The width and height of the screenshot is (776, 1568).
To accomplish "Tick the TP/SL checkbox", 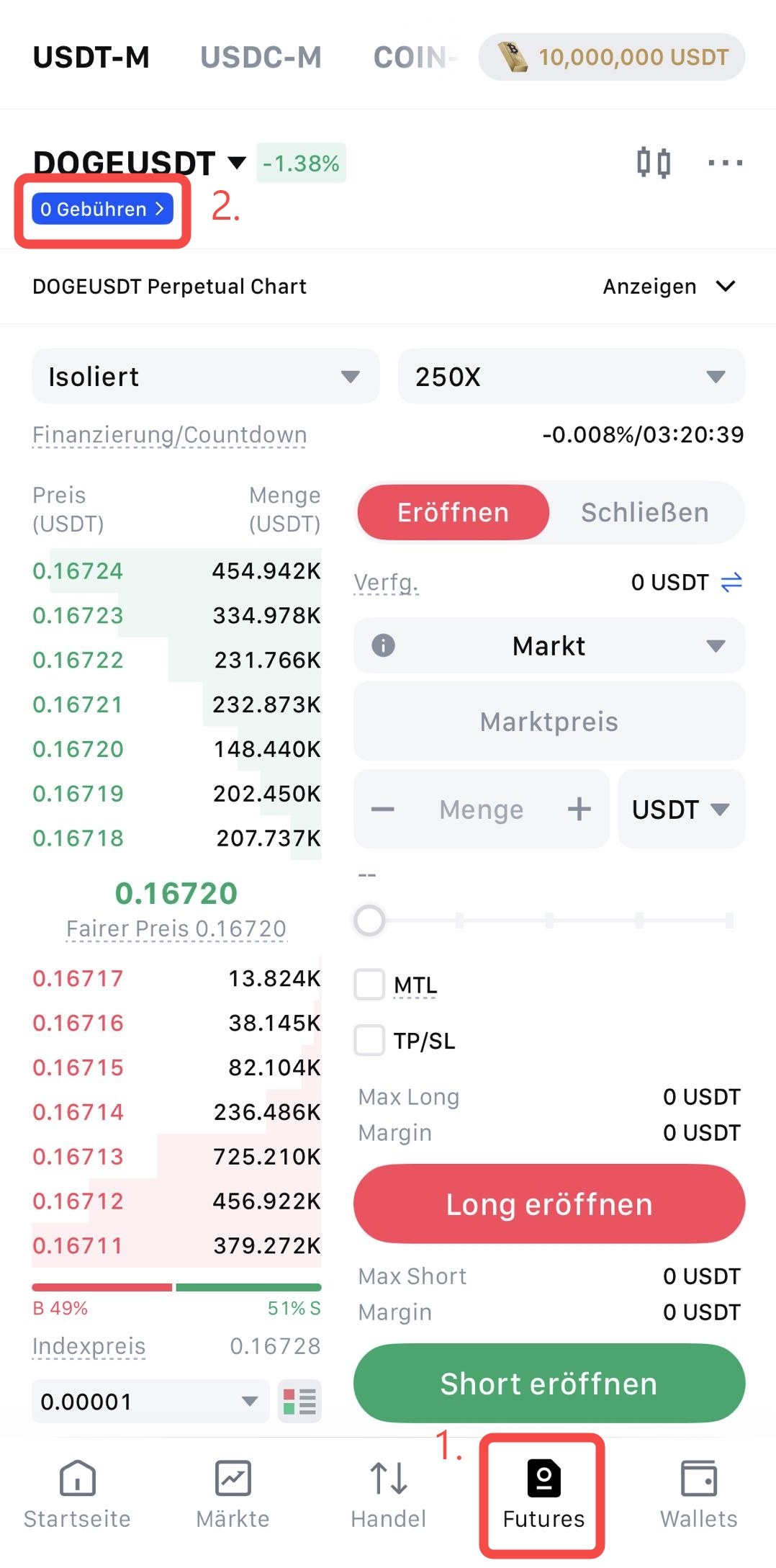I will click(369, 1040).
